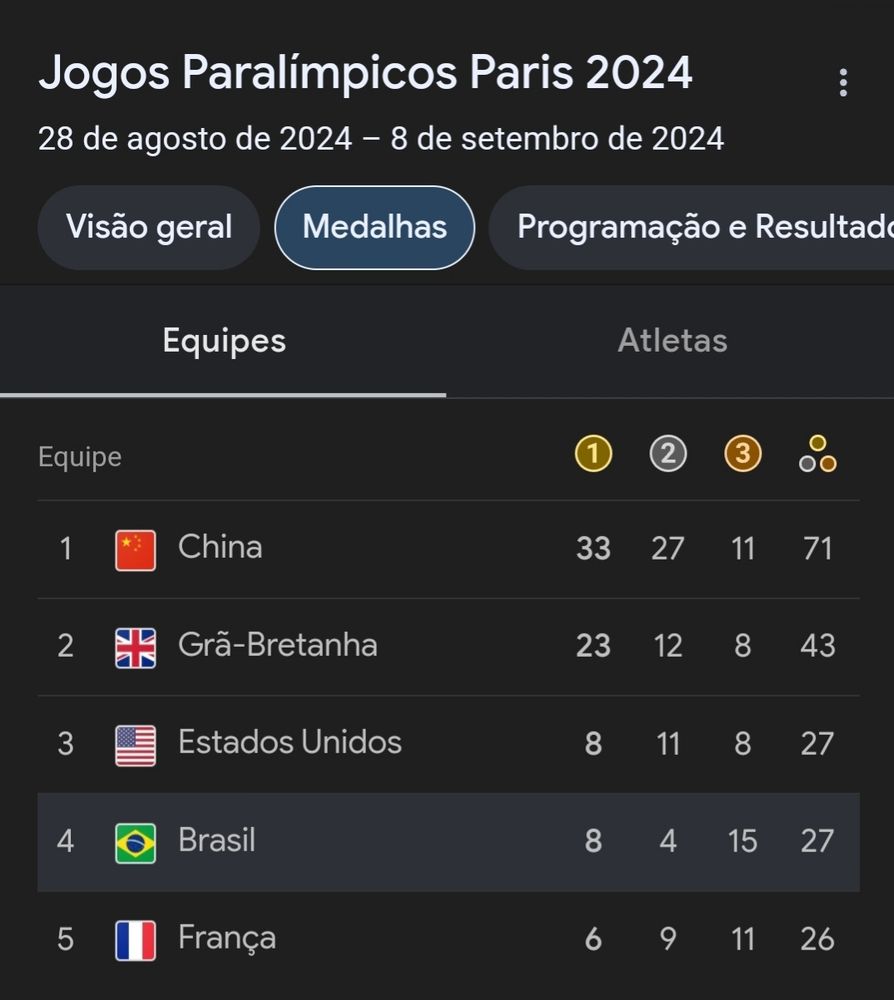Open the Programação e Resultados chip
The image size is (894, 1000).
coord(700,227)
